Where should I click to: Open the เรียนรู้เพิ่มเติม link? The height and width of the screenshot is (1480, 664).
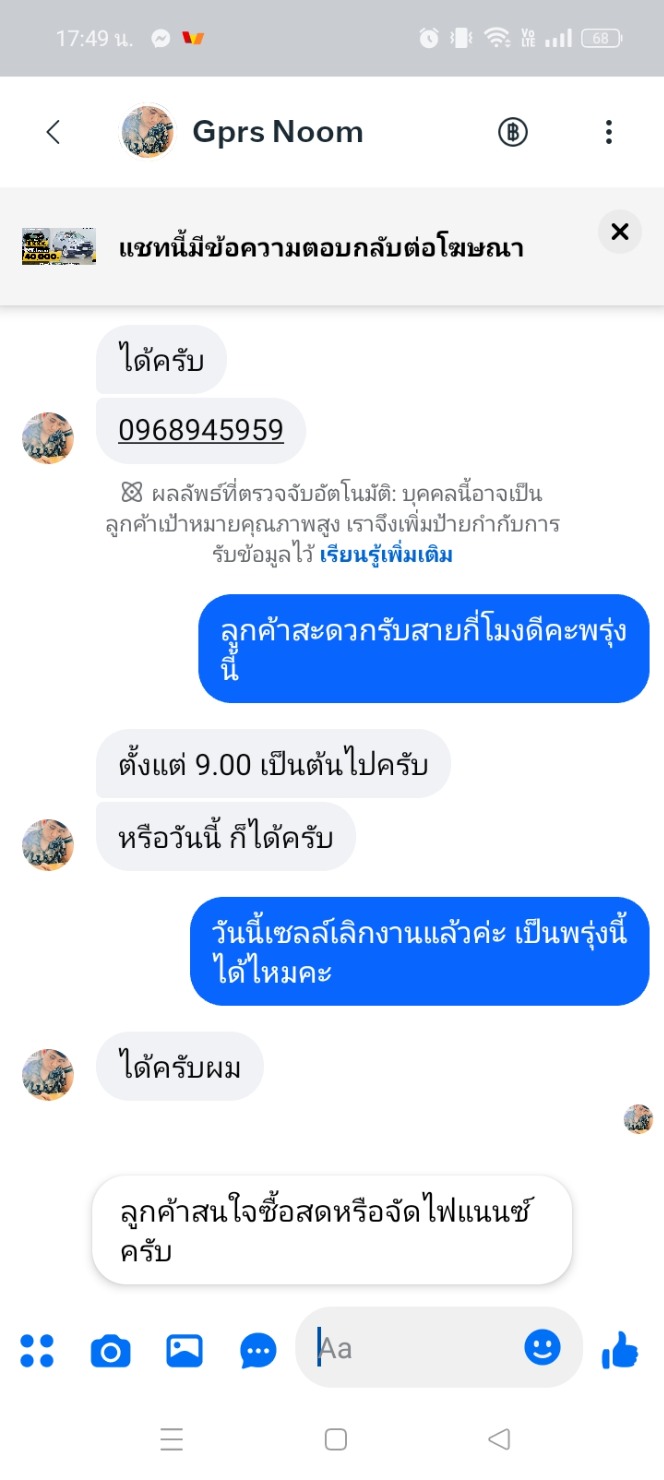(386, 555)
